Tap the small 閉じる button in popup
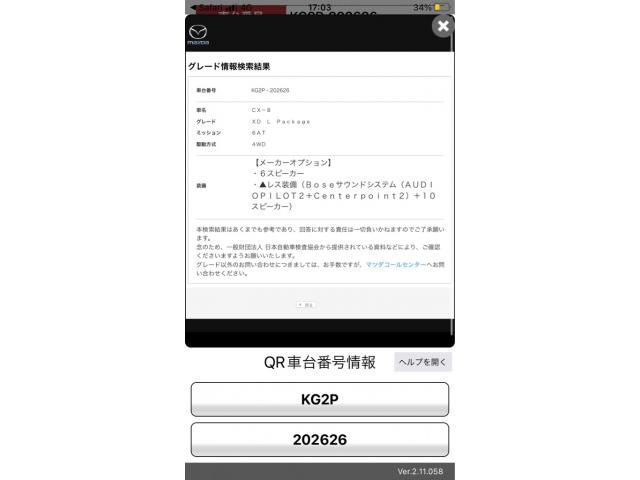 (x=306, y=304)
